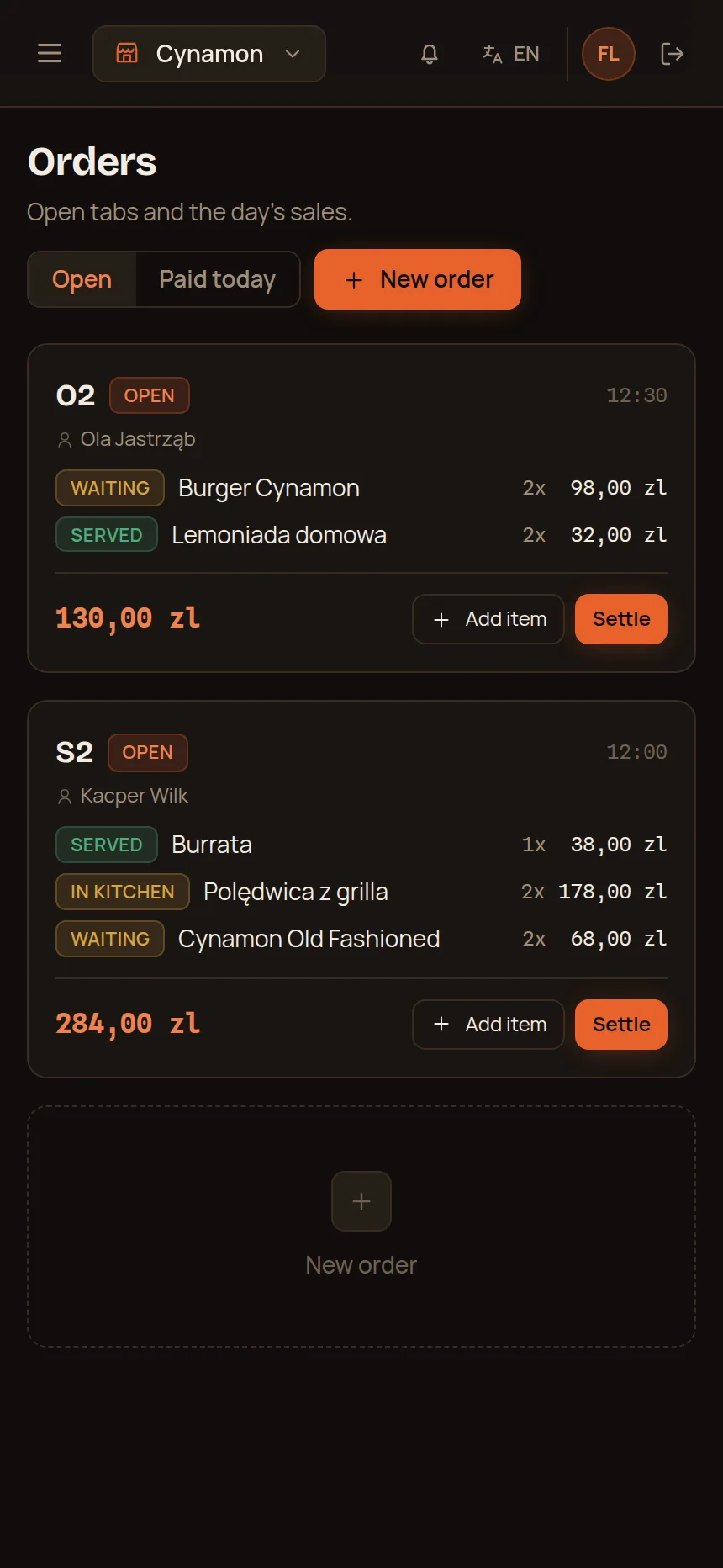The height and width of the screenshot is (1568, 723).
Task: Open the FL profile avatar
Action: pos(609,54)
